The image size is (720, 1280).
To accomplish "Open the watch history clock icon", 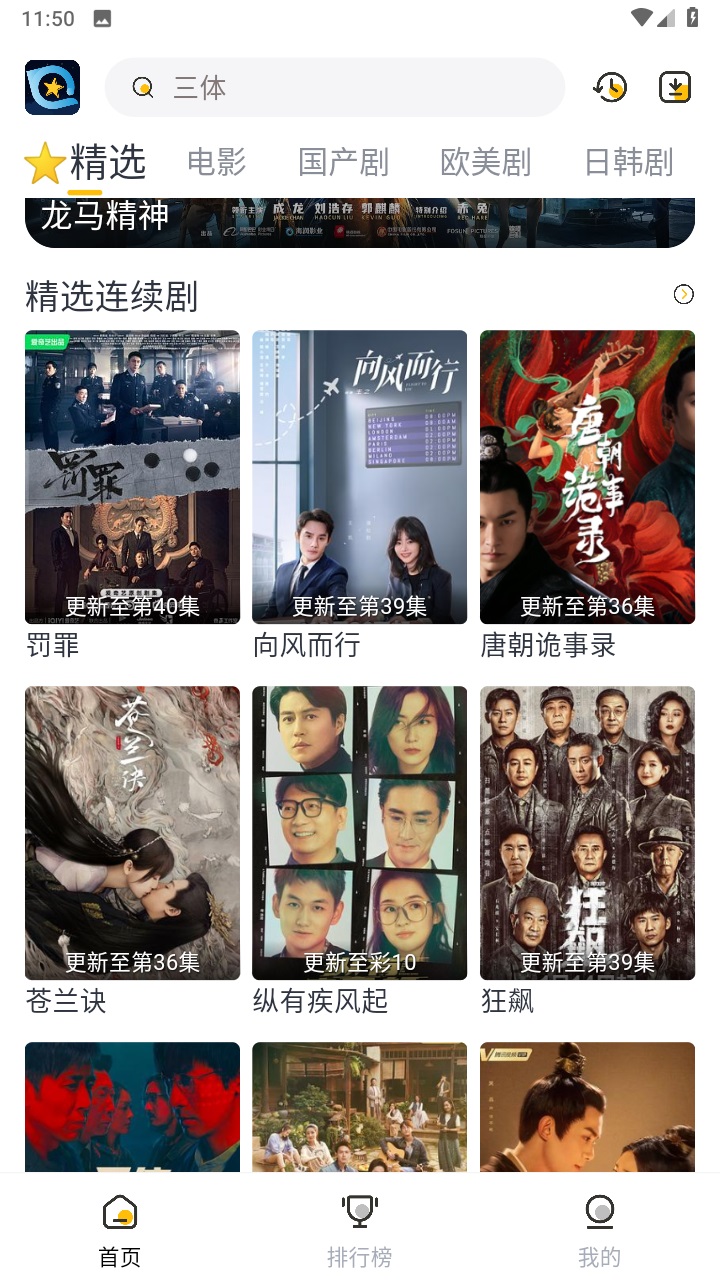I will (609, 88).
